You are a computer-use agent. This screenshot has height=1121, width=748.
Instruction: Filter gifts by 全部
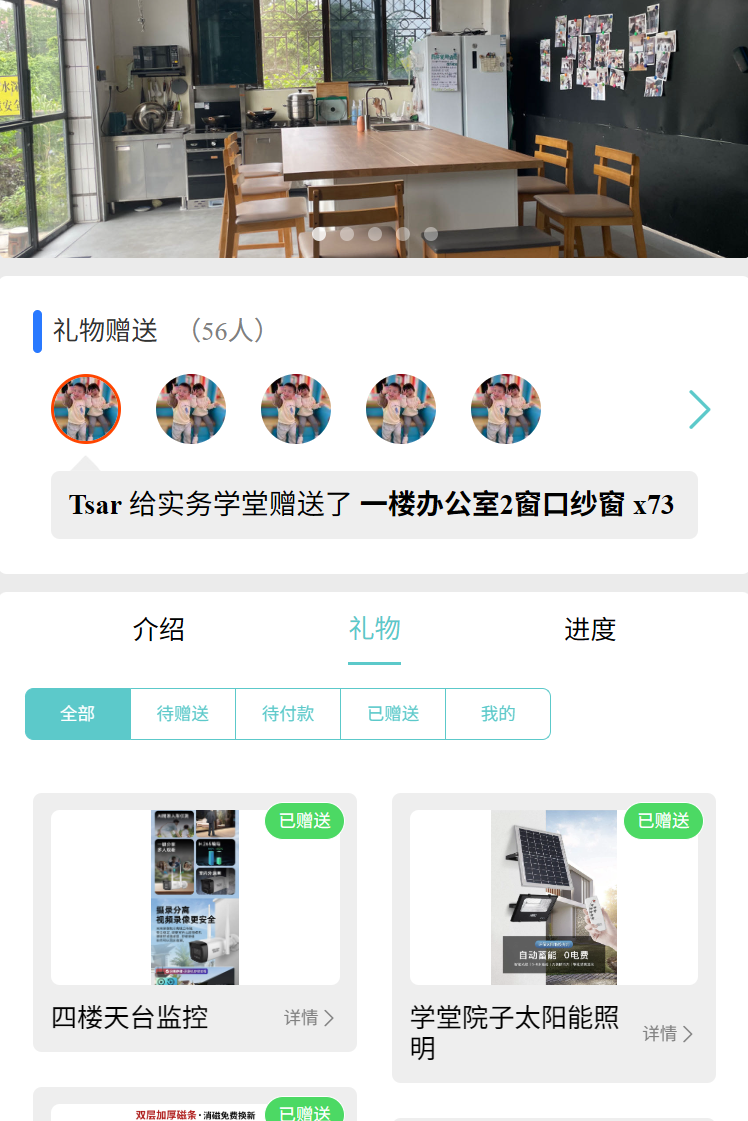coord(78,714)
